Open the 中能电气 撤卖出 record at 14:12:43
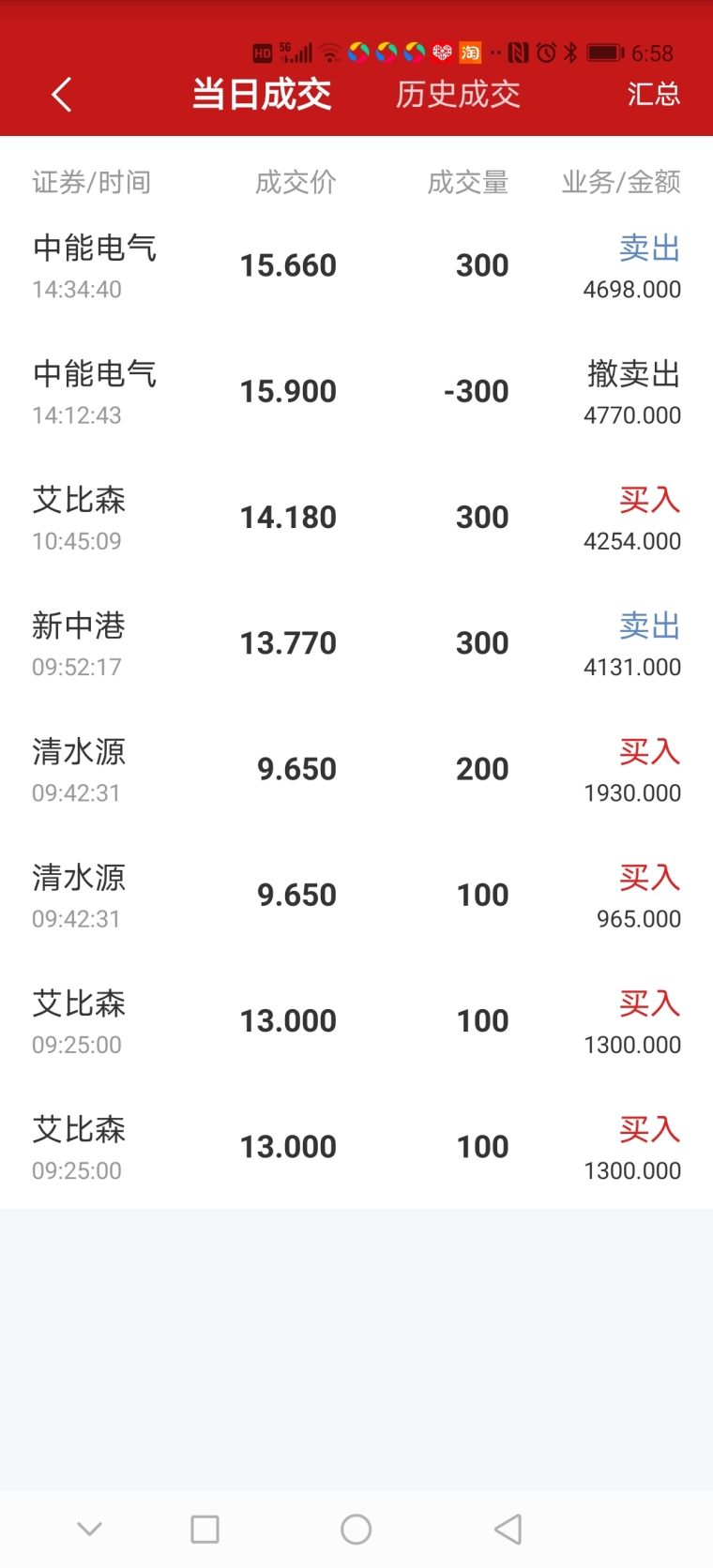713x1568 pixels. point(356,392)
